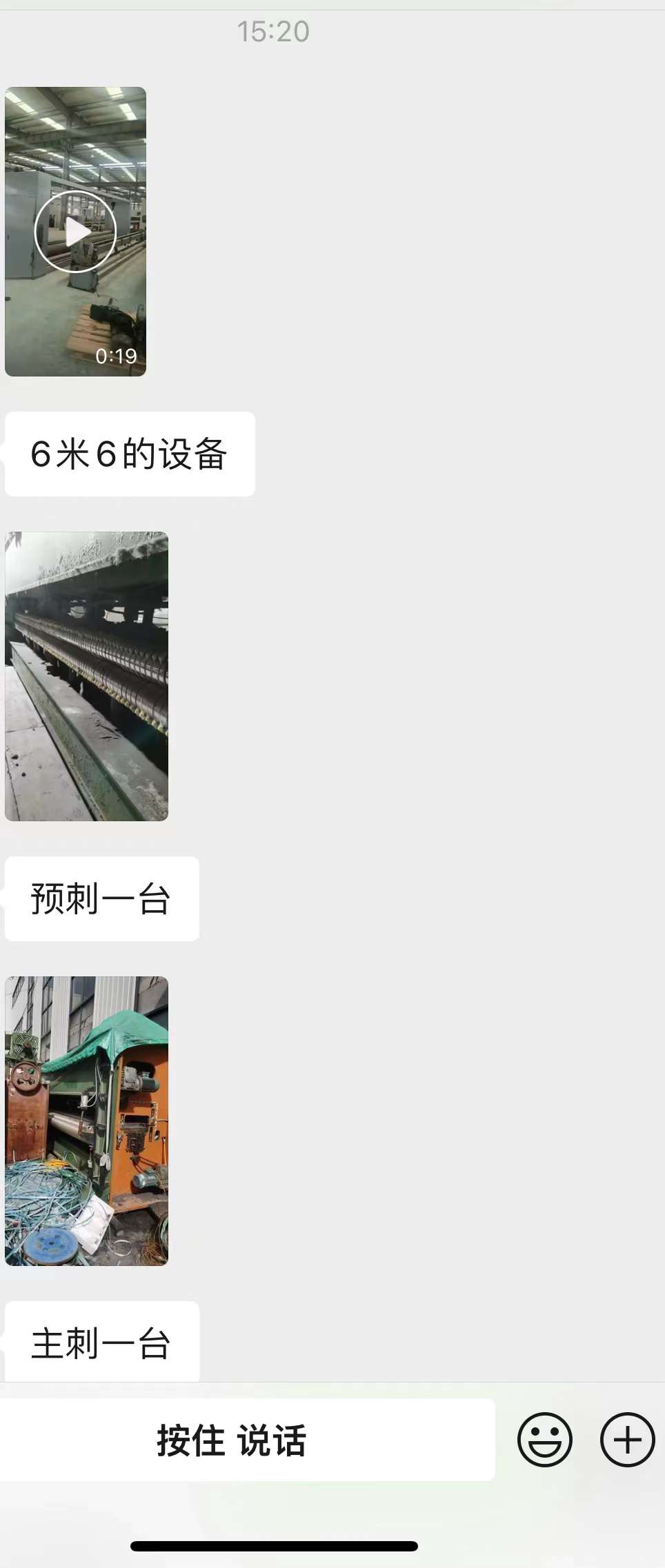Play the 0:19 factory video
The width and height of the screenshot is (665, 1568).
click(x=75, y=232)
